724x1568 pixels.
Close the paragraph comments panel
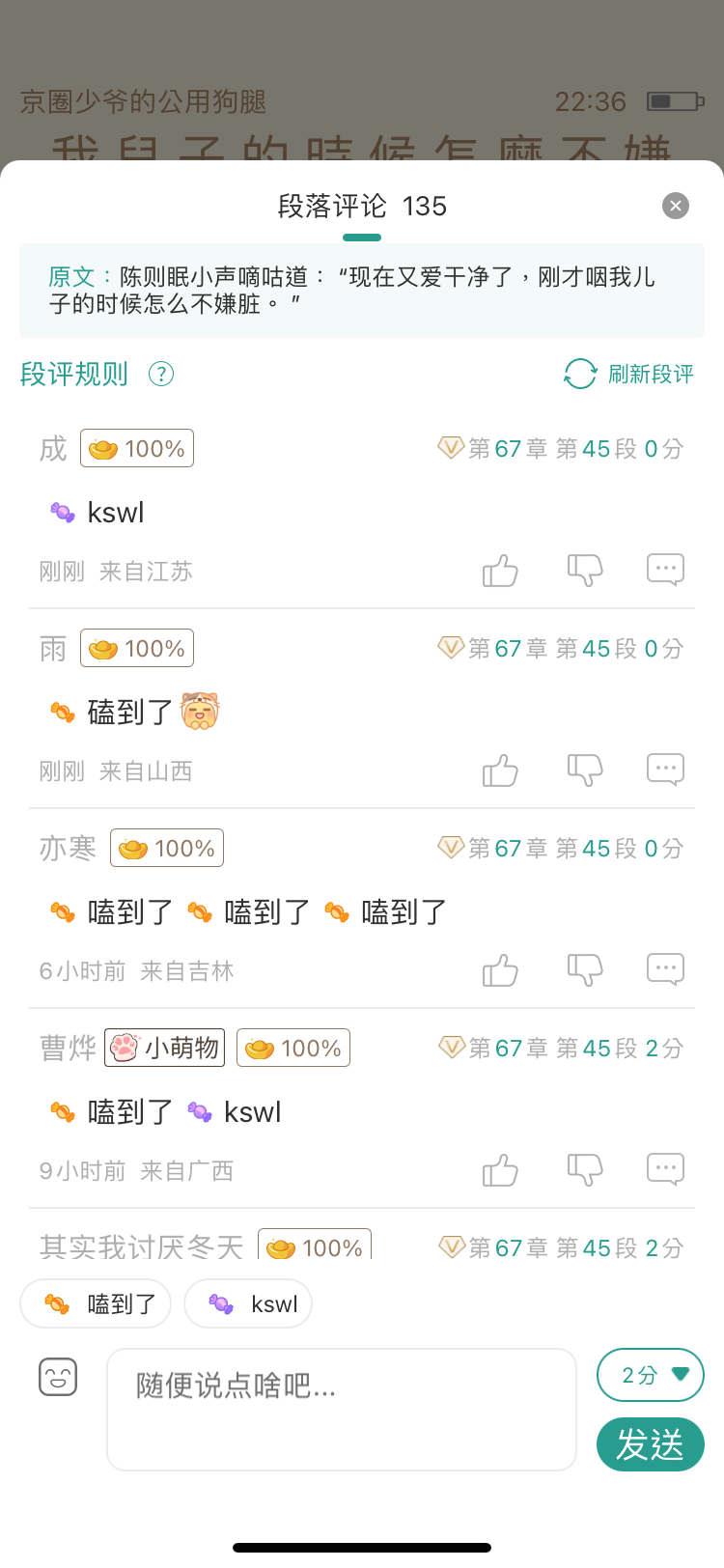(x=676, y=206)
